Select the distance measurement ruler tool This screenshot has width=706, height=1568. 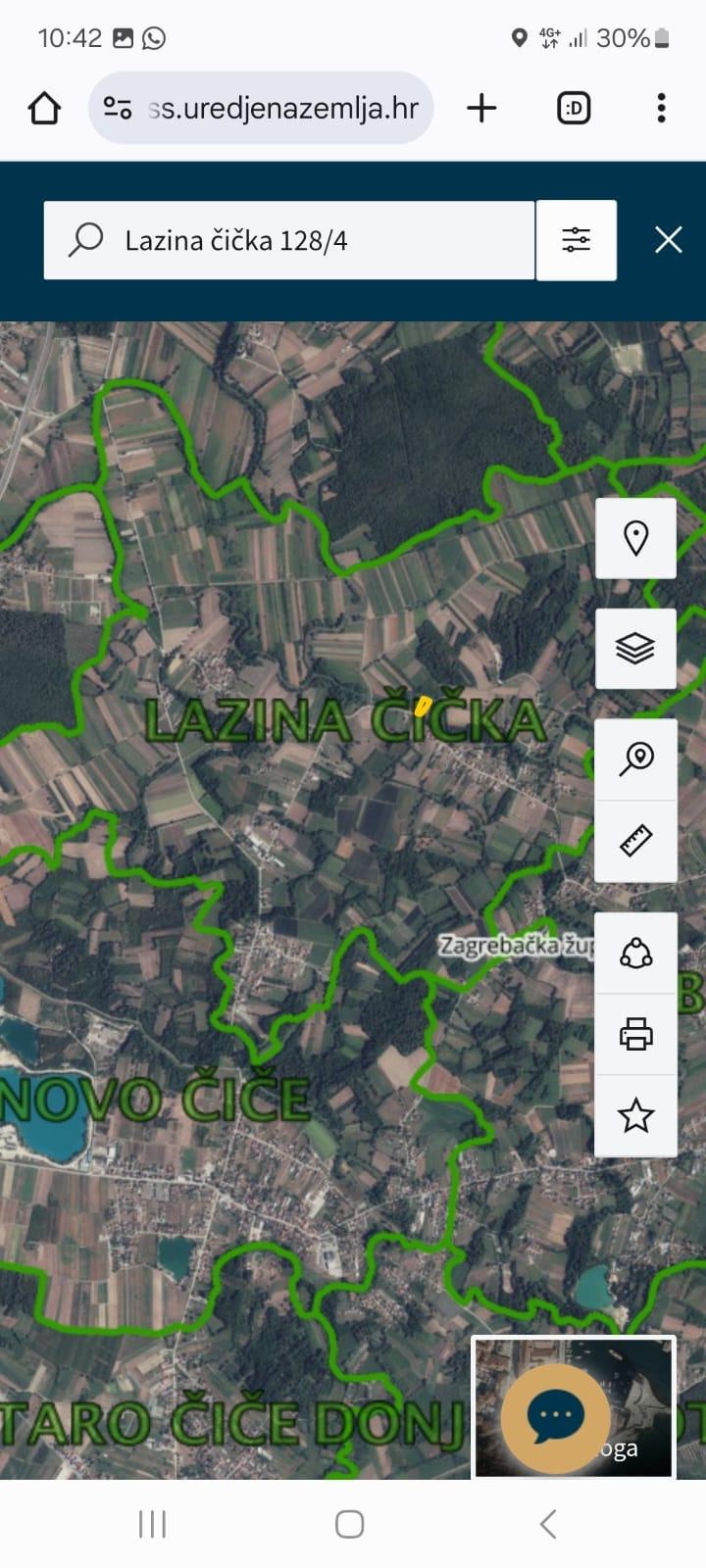point(635,840)
